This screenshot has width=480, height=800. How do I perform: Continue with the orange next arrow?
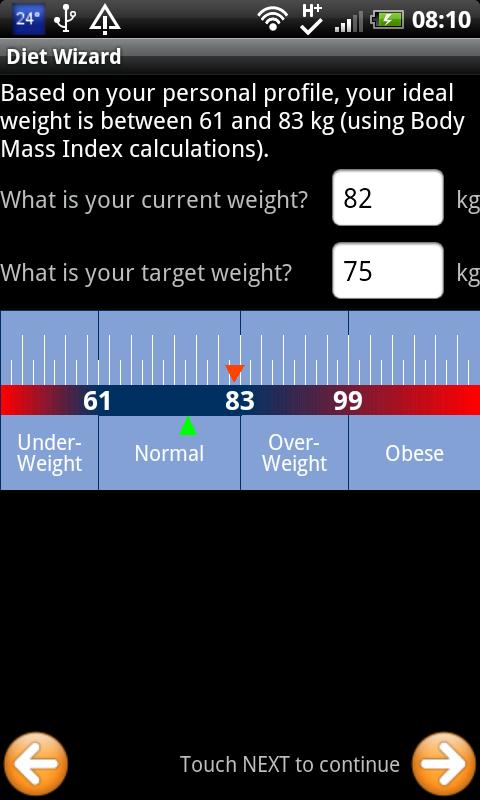tap(444, 763)
